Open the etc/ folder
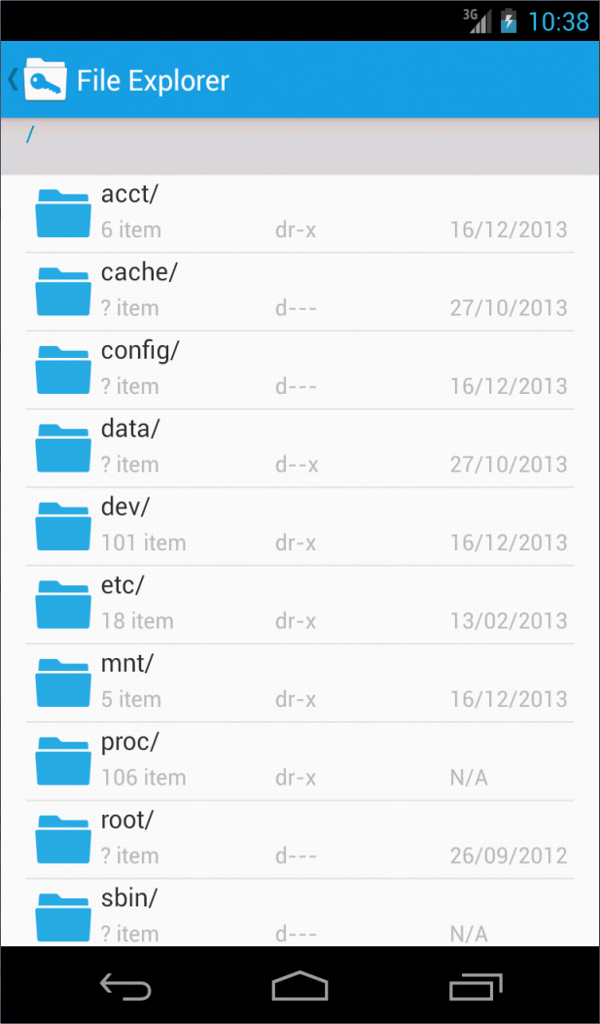 [x=300, y=602]
